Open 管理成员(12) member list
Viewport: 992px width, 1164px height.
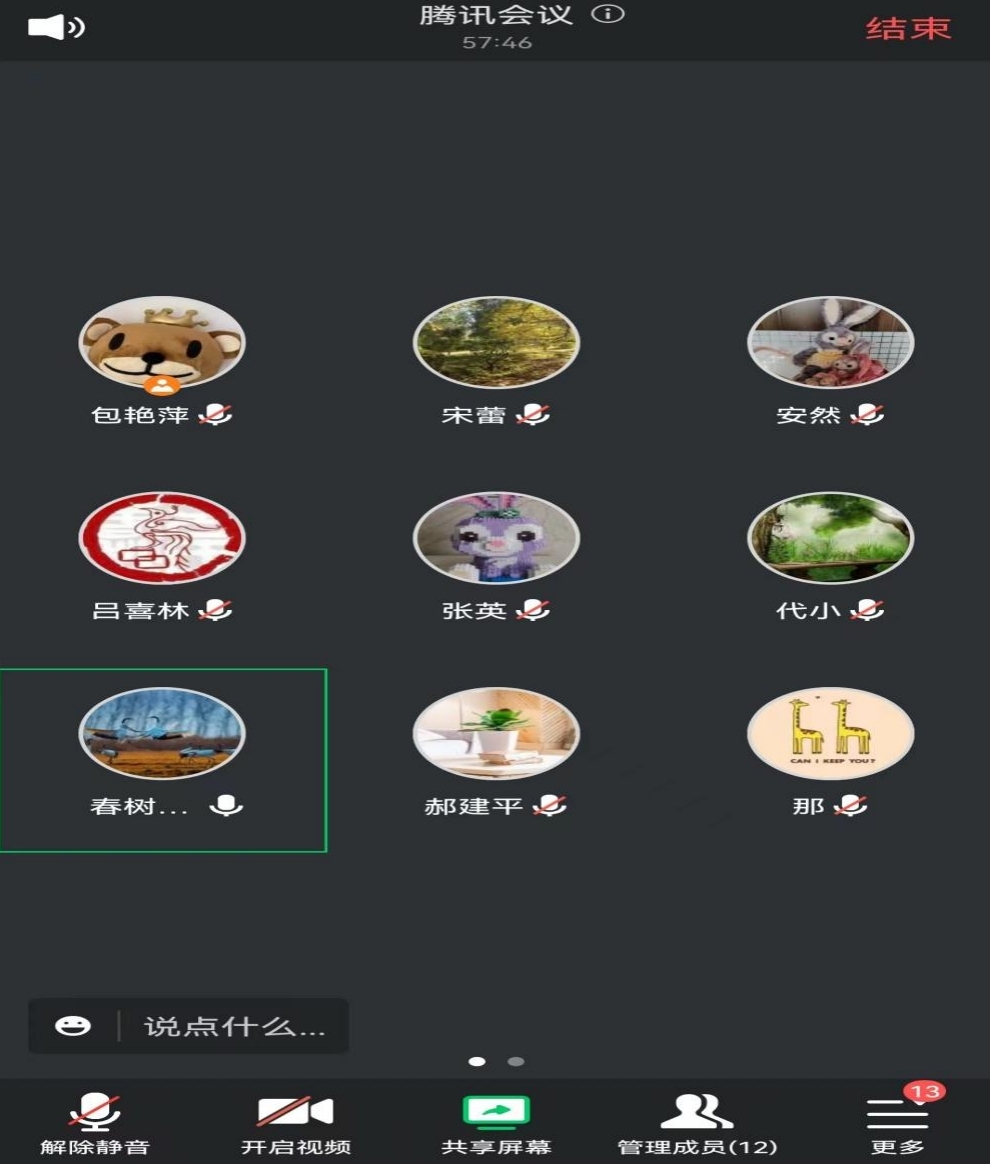(x=697, y=1122)
